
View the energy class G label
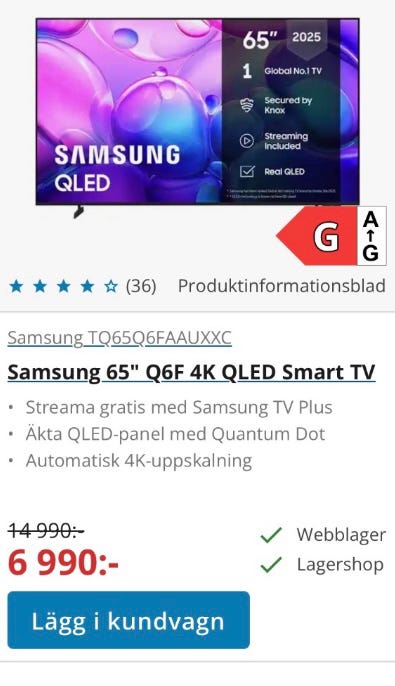[332, 236]
